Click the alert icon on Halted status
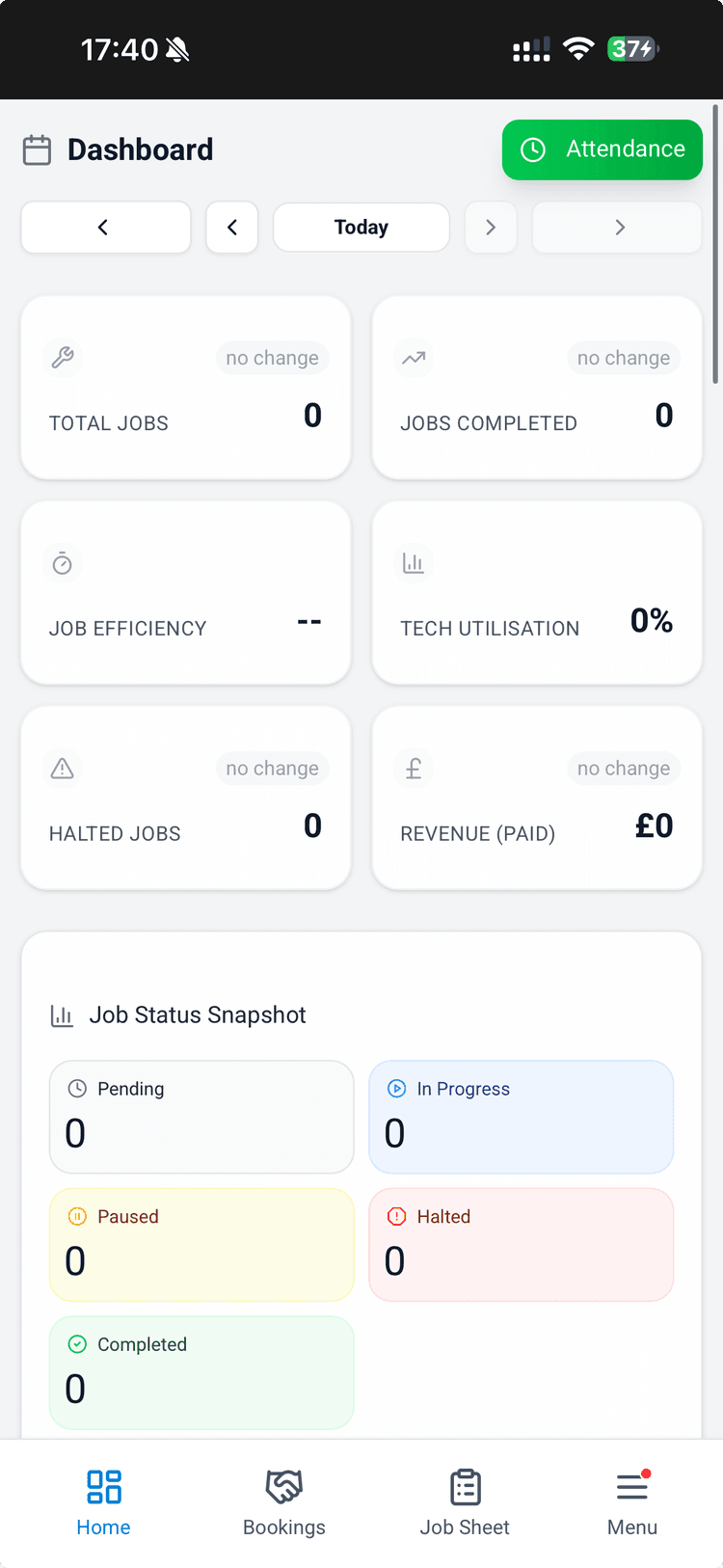 (396, 1216)
